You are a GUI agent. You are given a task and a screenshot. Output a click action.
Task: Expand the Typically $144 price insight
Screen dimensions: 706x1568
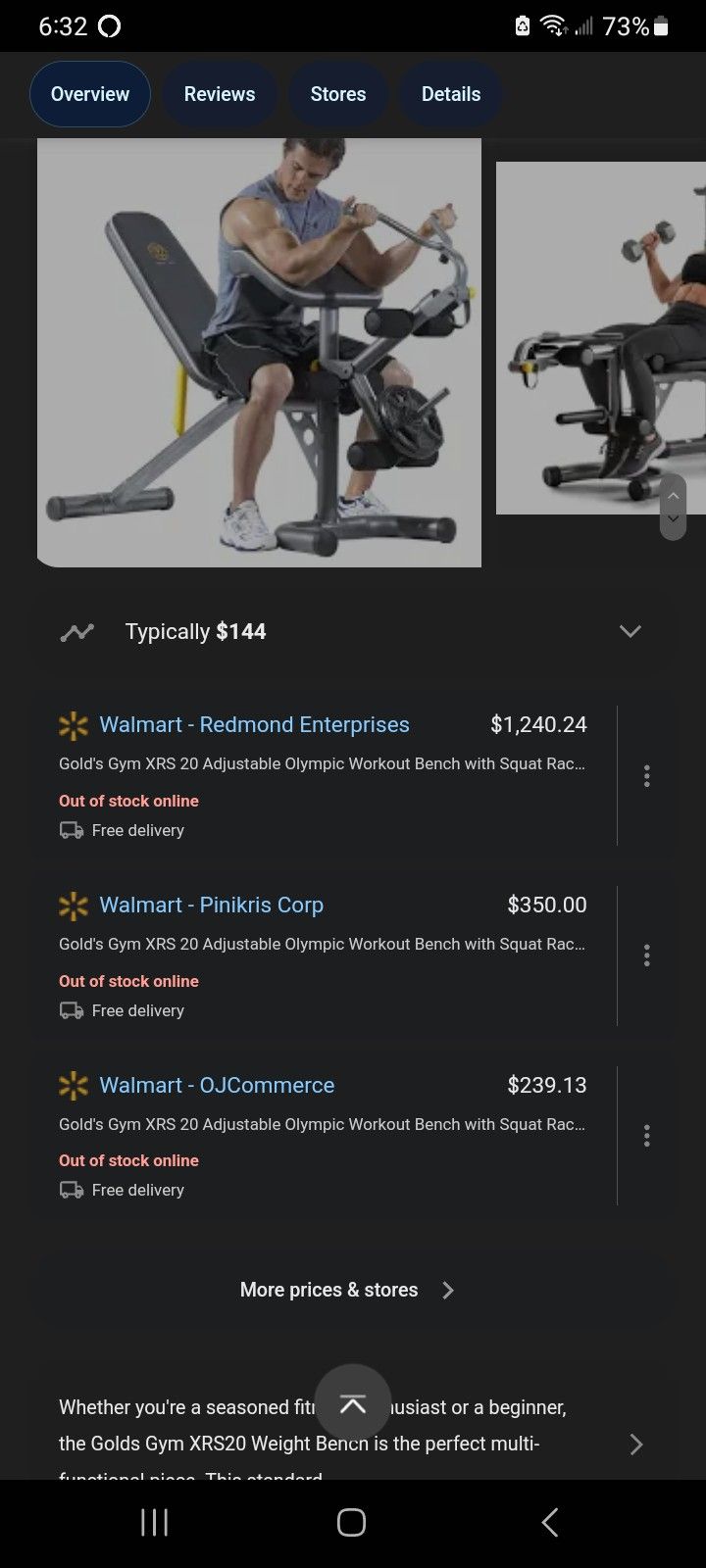click(x=353, y=631)
